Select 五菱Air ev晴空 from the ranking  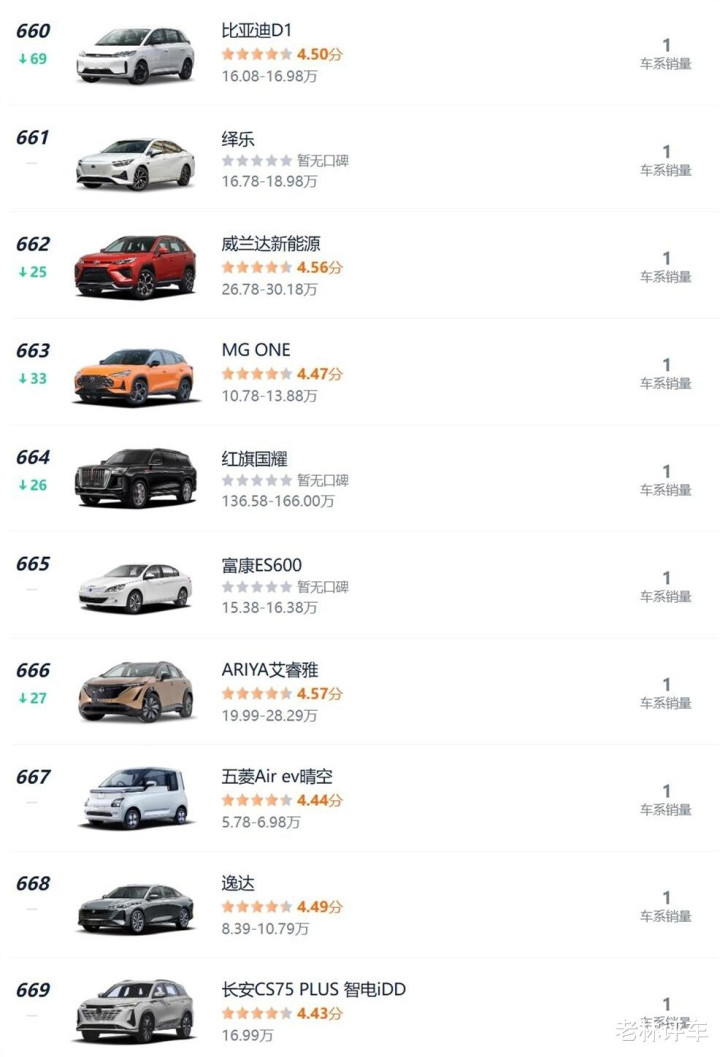click(x=277, y=777)
